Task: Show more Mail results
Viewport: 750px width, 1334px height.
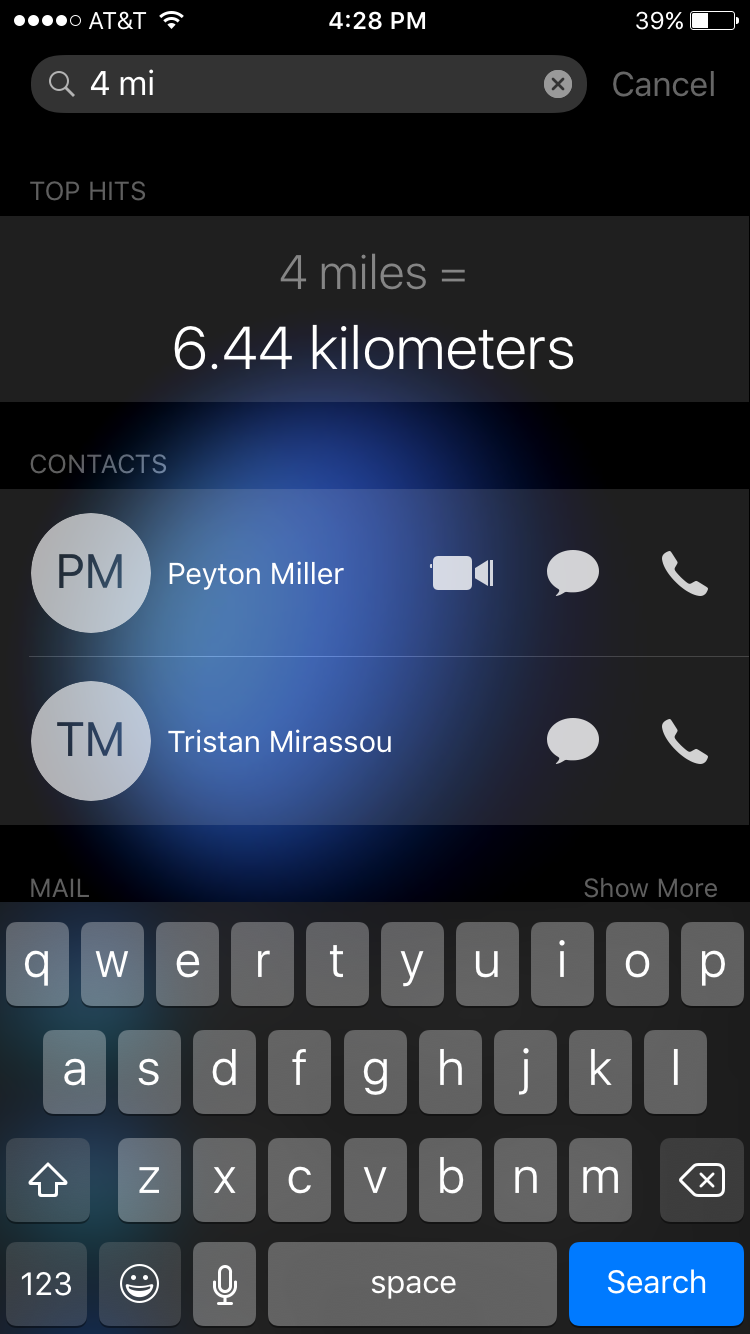Action: click(650, 888)
